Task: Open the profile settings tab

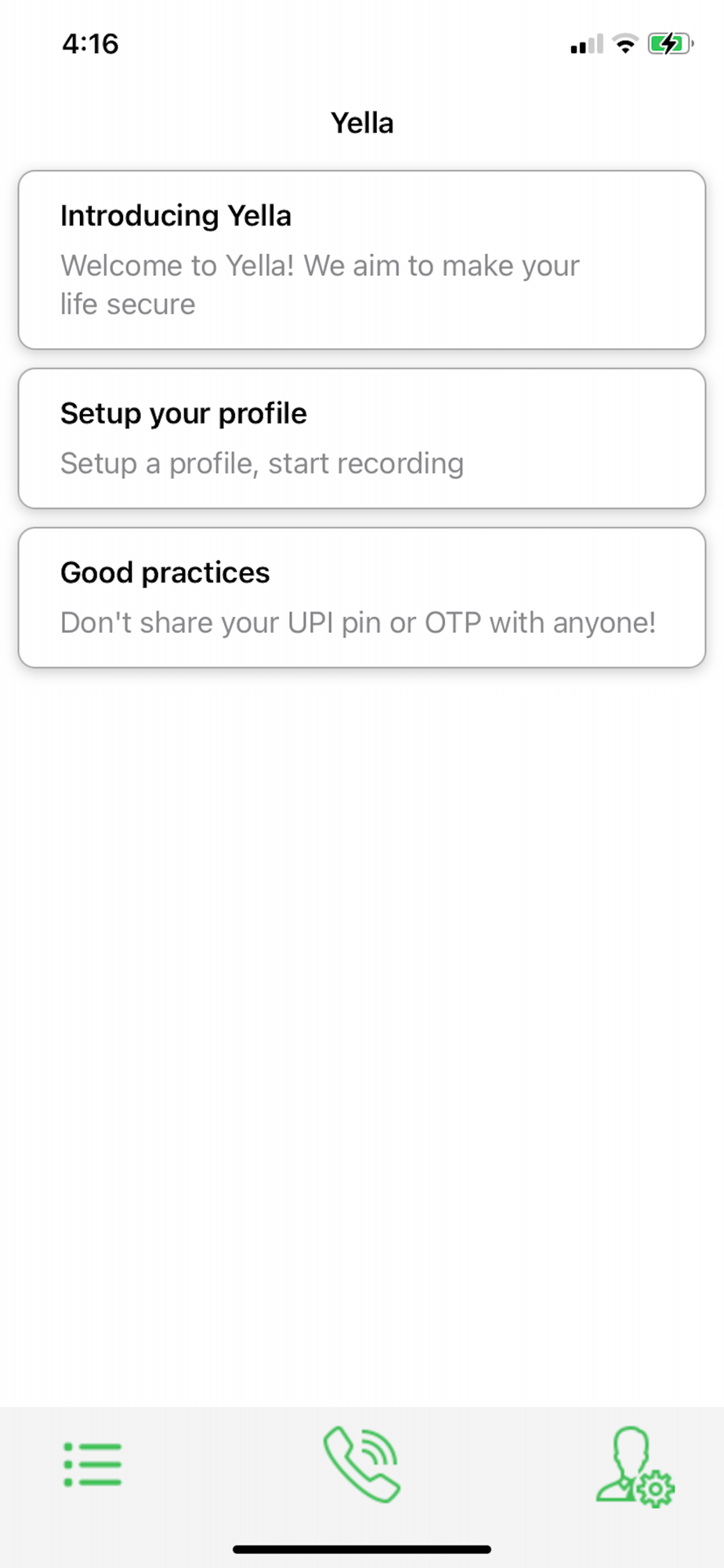Action: click(635, 1466)
